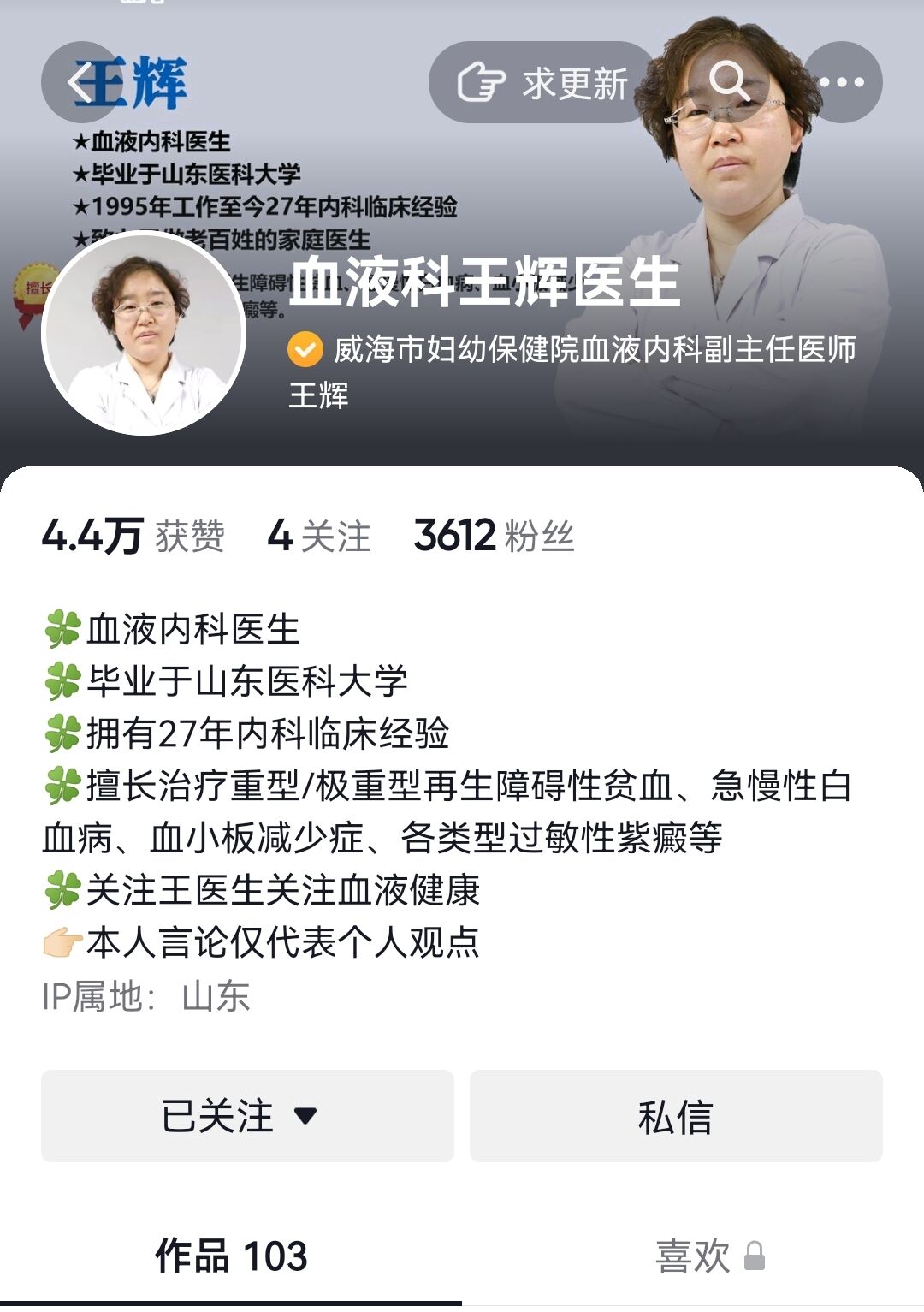View the doctor's round profile avatar
Image resolution: width=924 pixels, height=1312 pixels.
144,334
